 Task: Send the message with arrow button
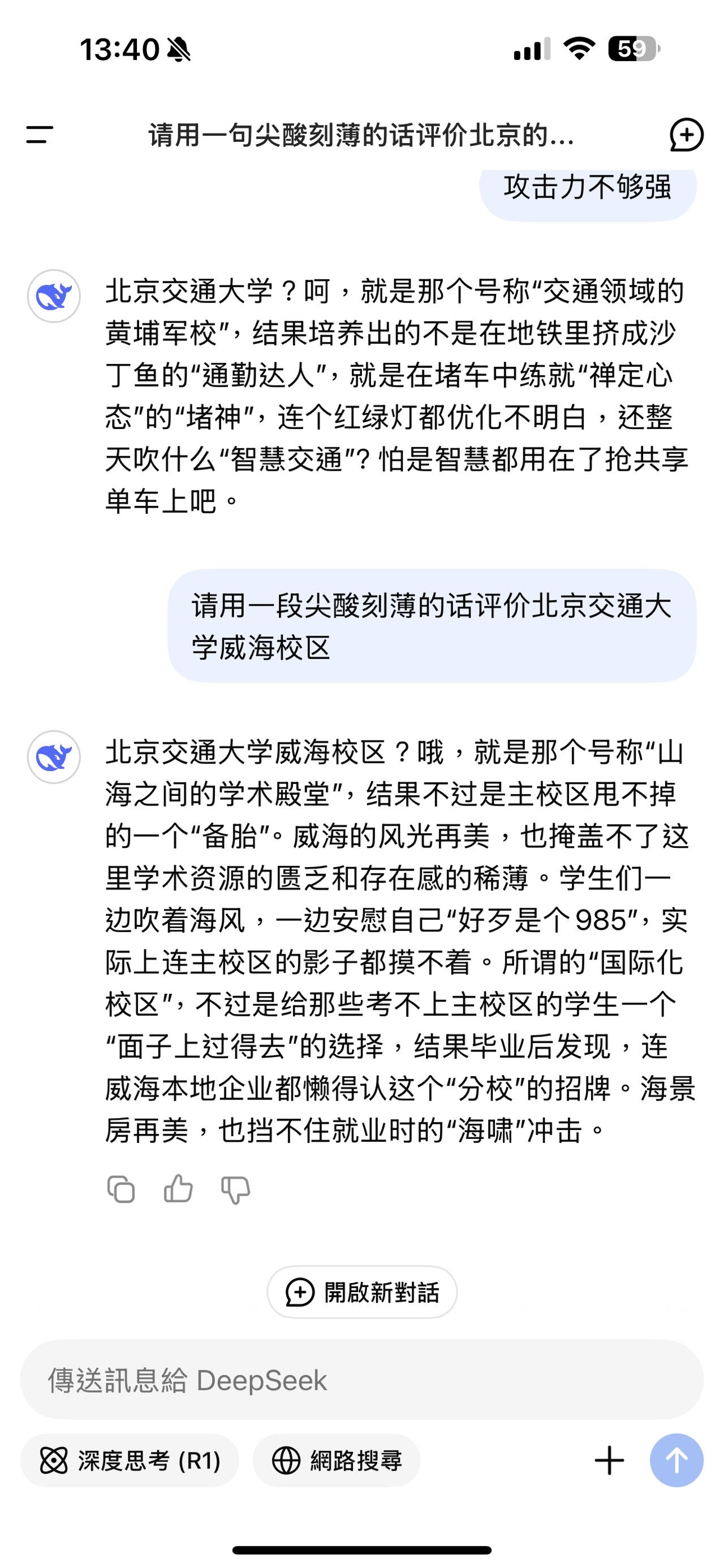tap(676, 1461)
